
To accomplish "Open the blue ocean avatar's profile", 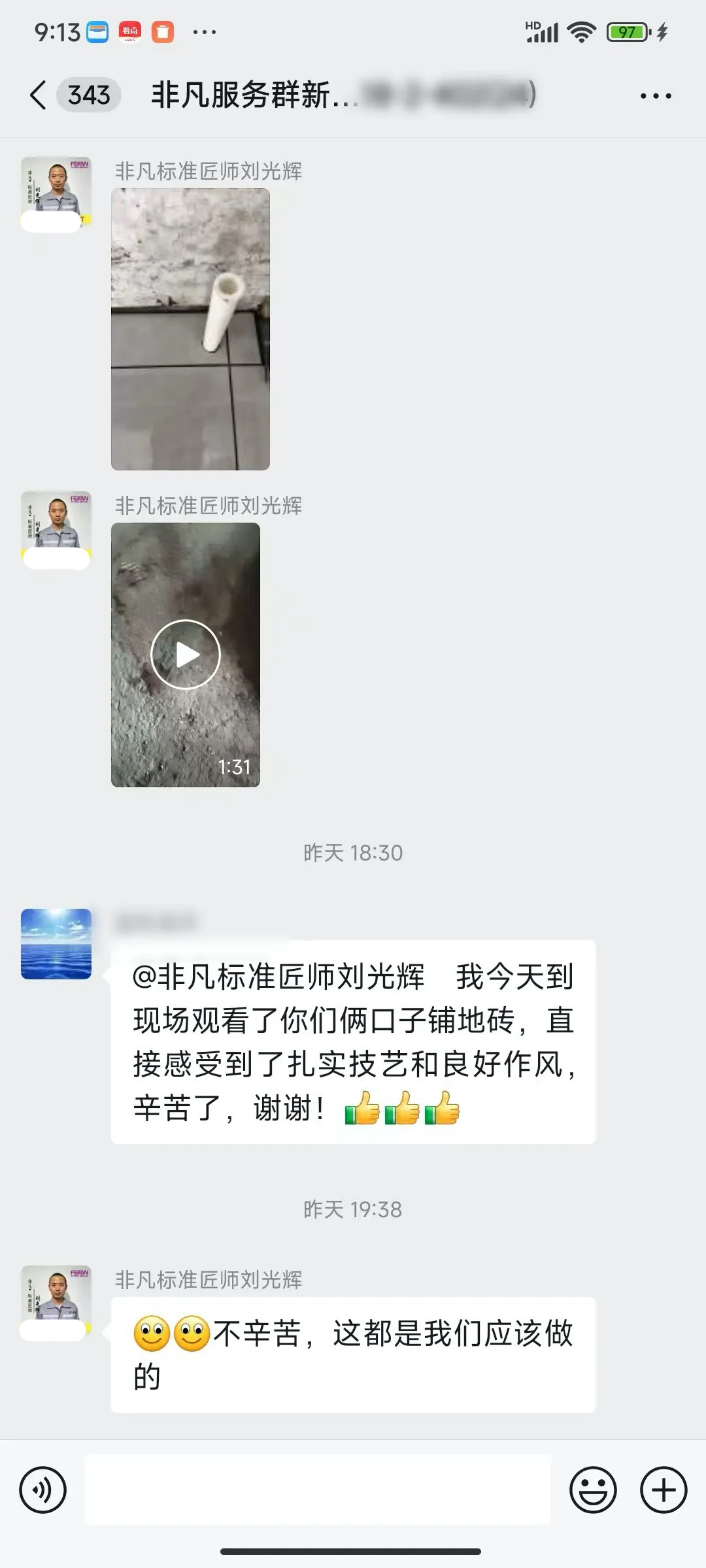I will [x=56, y=943].
